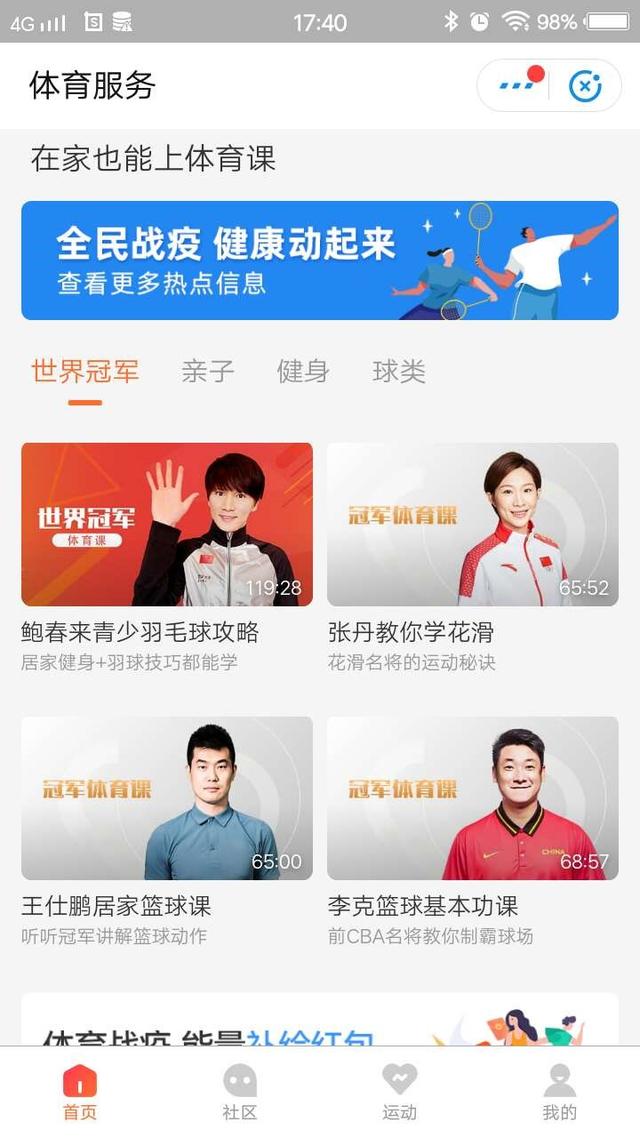The image size is (640, 1138).
Task: Show the 球类 category
Action: pyautogui.click(x=399, y=372)
